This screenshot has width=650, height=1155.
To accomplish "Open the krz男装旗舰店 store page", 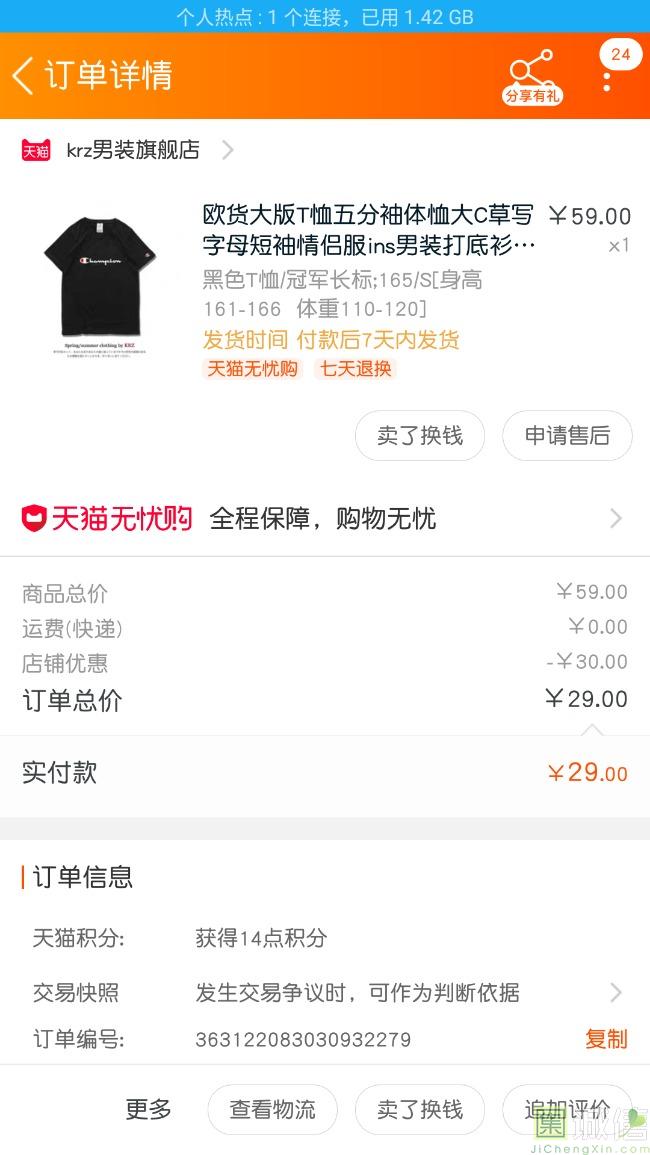I will (128, 150).
